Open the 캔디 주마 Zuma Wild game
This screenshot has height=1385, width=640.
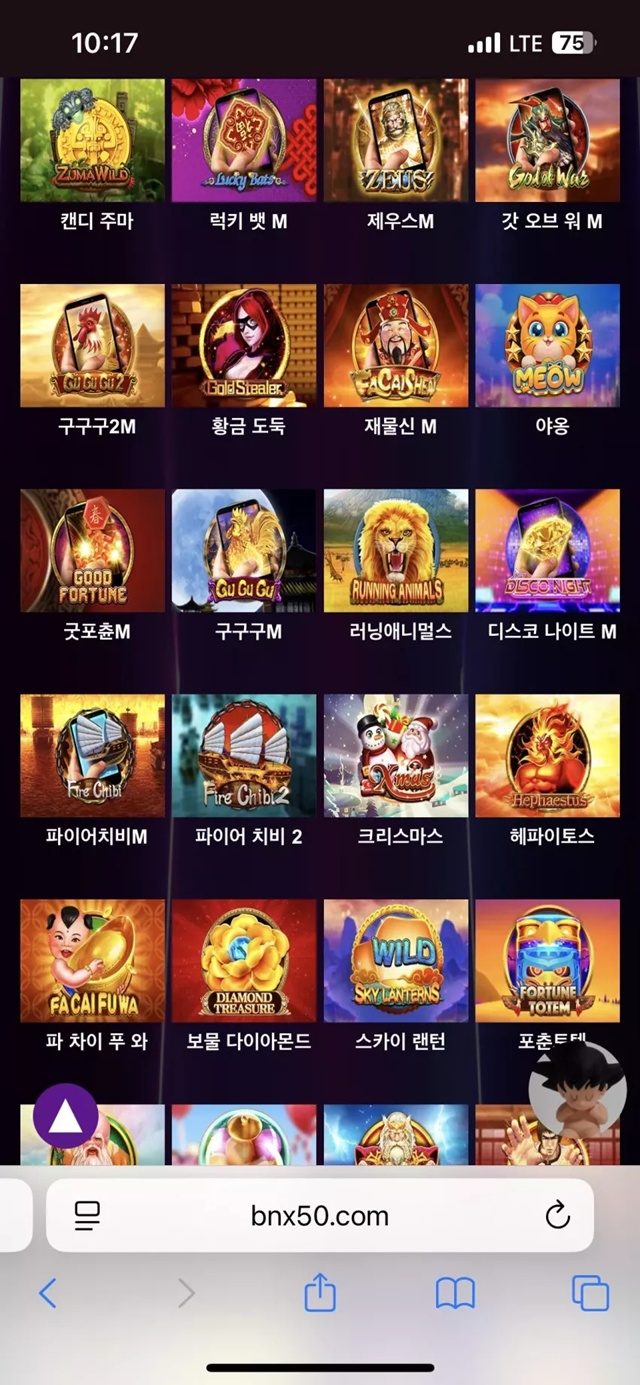92,141
